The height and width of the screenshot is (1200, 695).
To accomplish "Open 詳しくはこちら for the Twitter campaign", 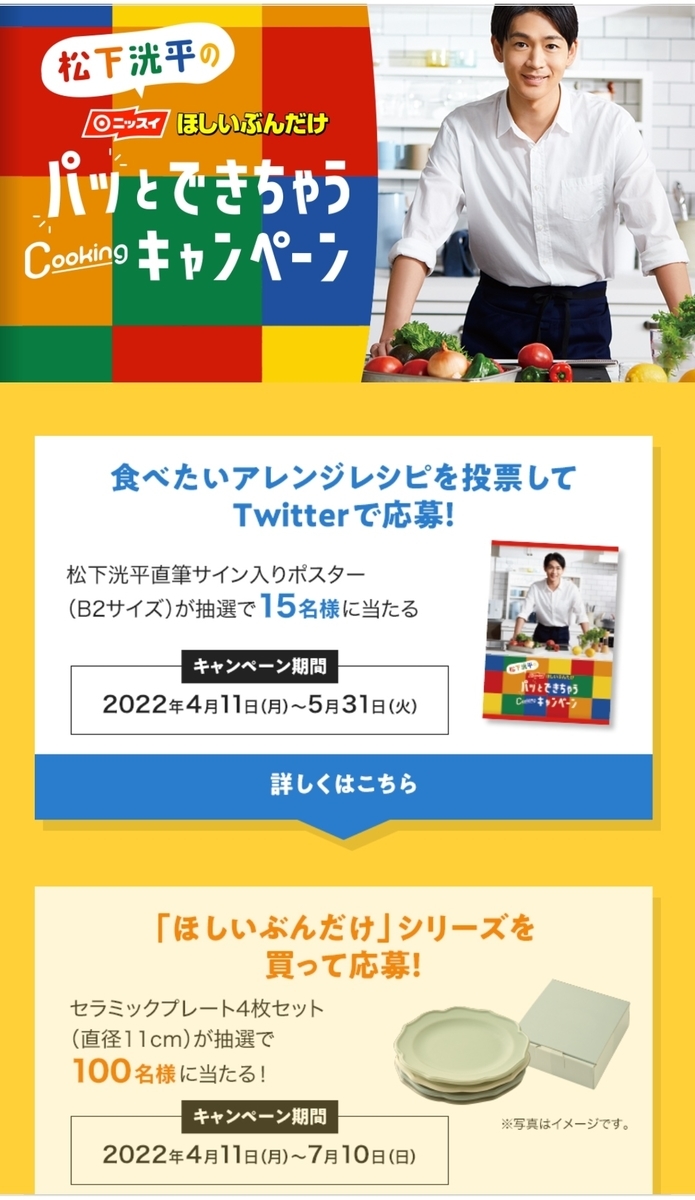I will [344, 785].
